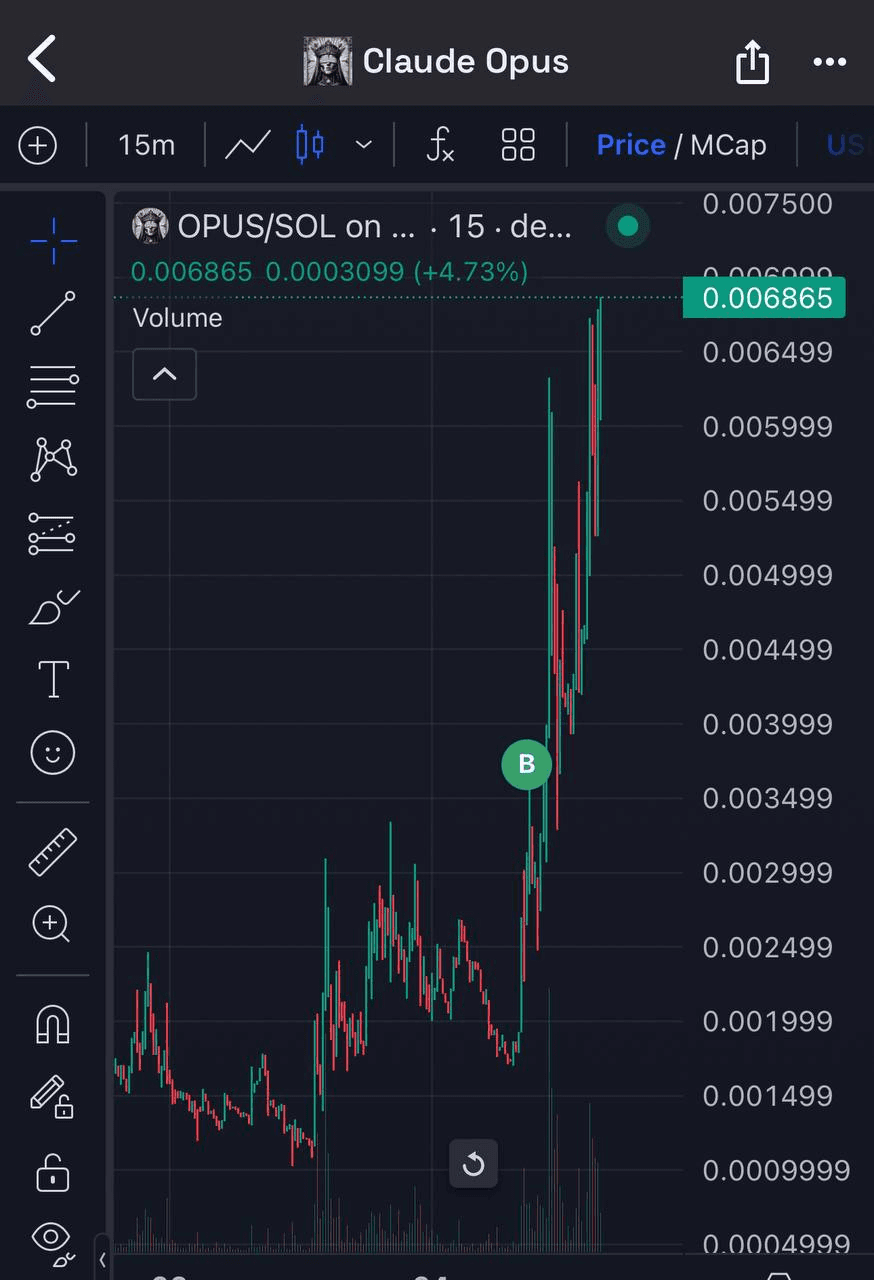The height and width of the screenshot is (1280, 874).
Task: Open the three-dot overflow menu
Action: [829, 62]
